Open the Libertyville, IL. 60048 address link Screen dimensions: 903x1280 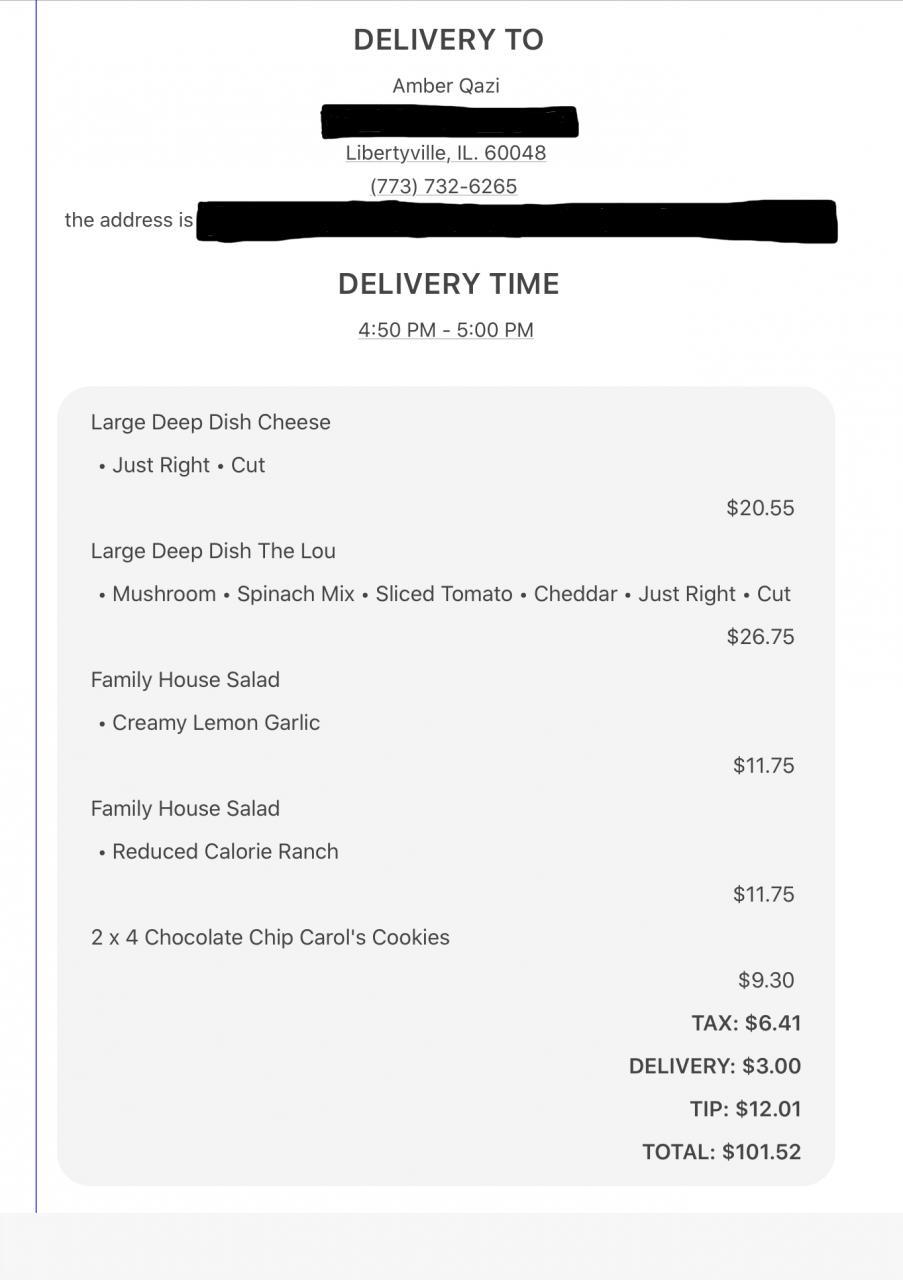pyautogui.click(x=445, y=153)
